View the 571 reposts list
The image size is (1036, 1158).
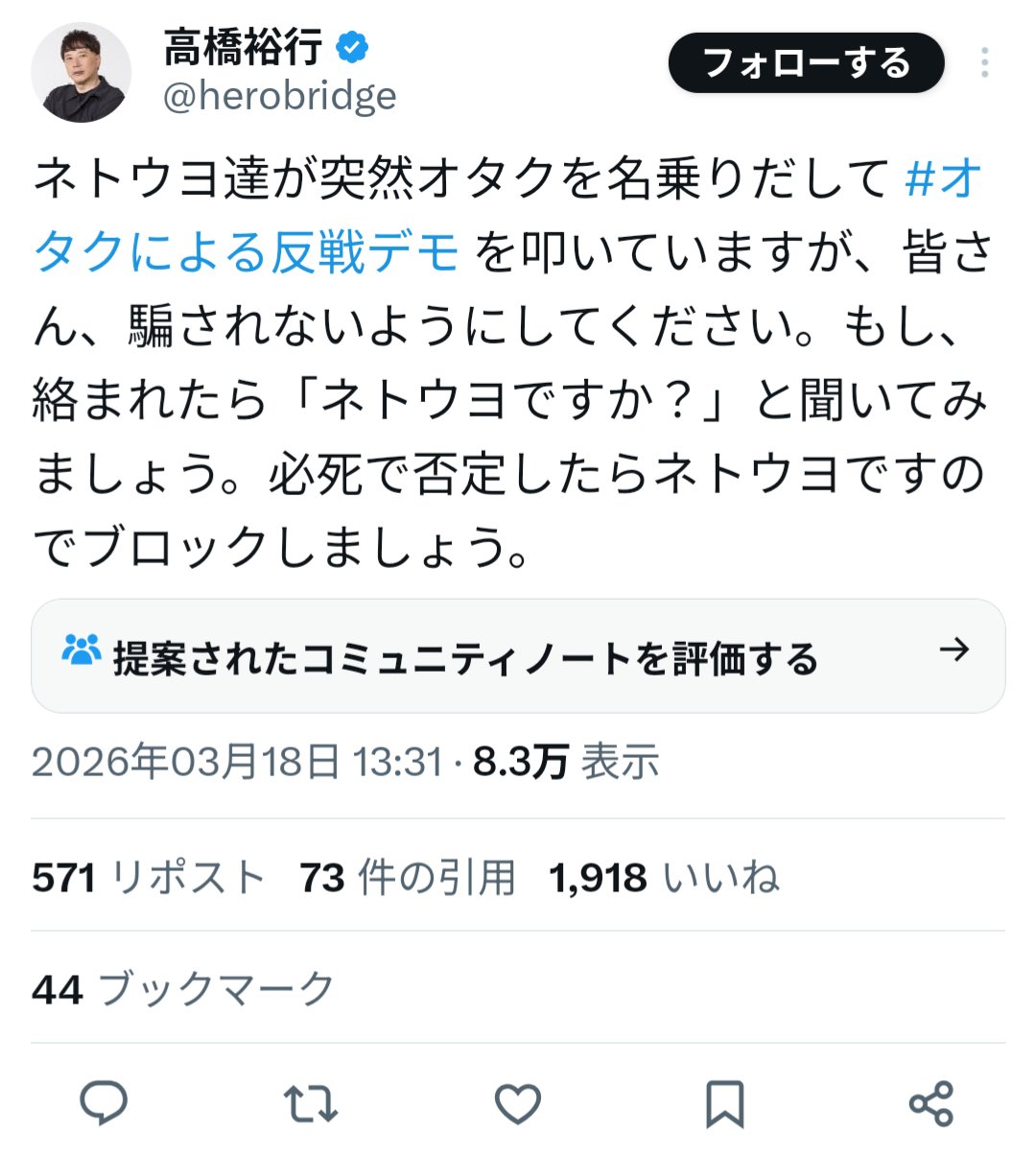(x=149, y=878)
